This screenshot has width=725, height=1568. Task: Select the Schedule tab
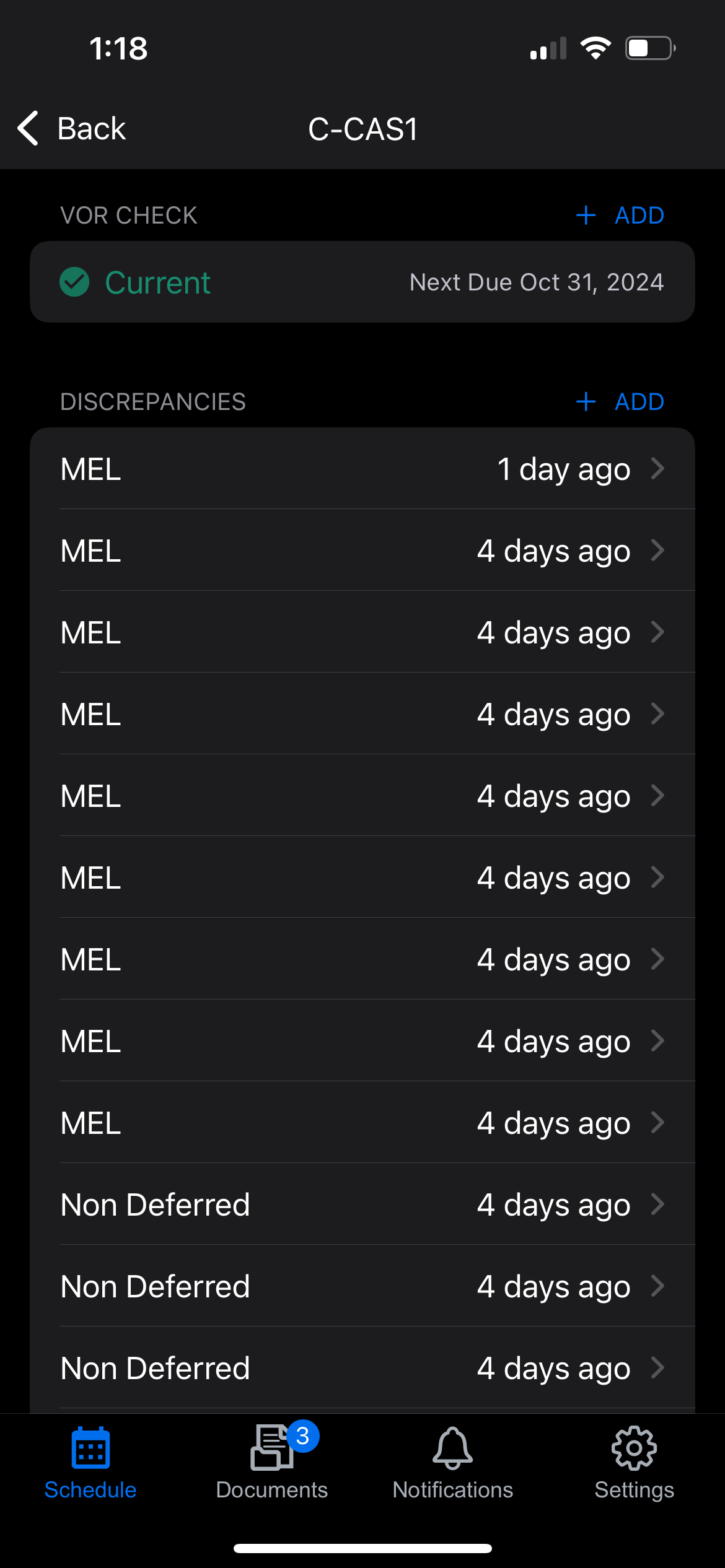click(90, 1462)
